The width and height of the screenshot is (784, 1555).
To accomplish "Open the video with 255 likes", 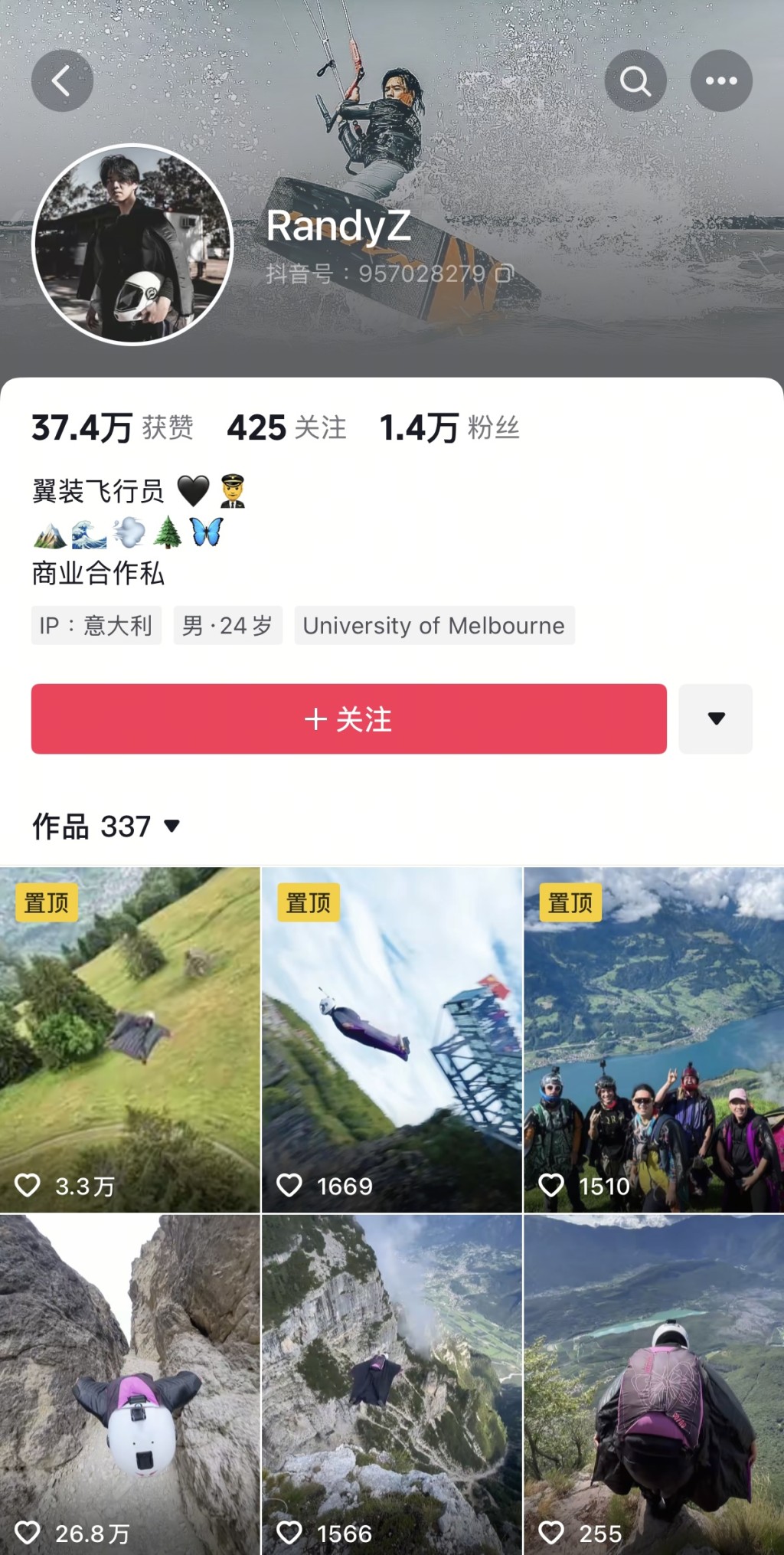I will tap(653, 1383).
